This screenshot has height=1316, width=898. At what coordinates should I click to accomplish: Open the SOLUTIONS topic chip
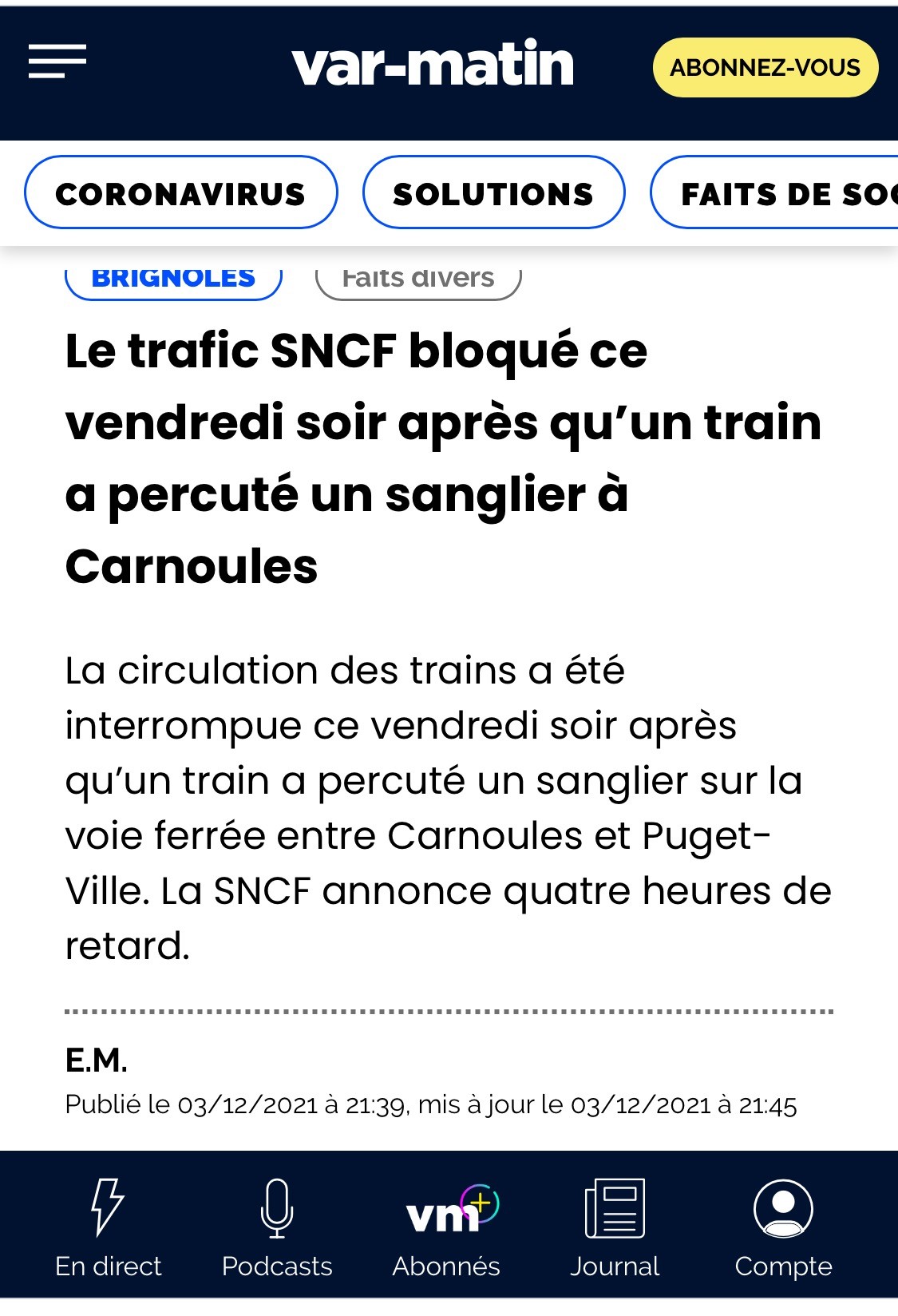point(493,193)
